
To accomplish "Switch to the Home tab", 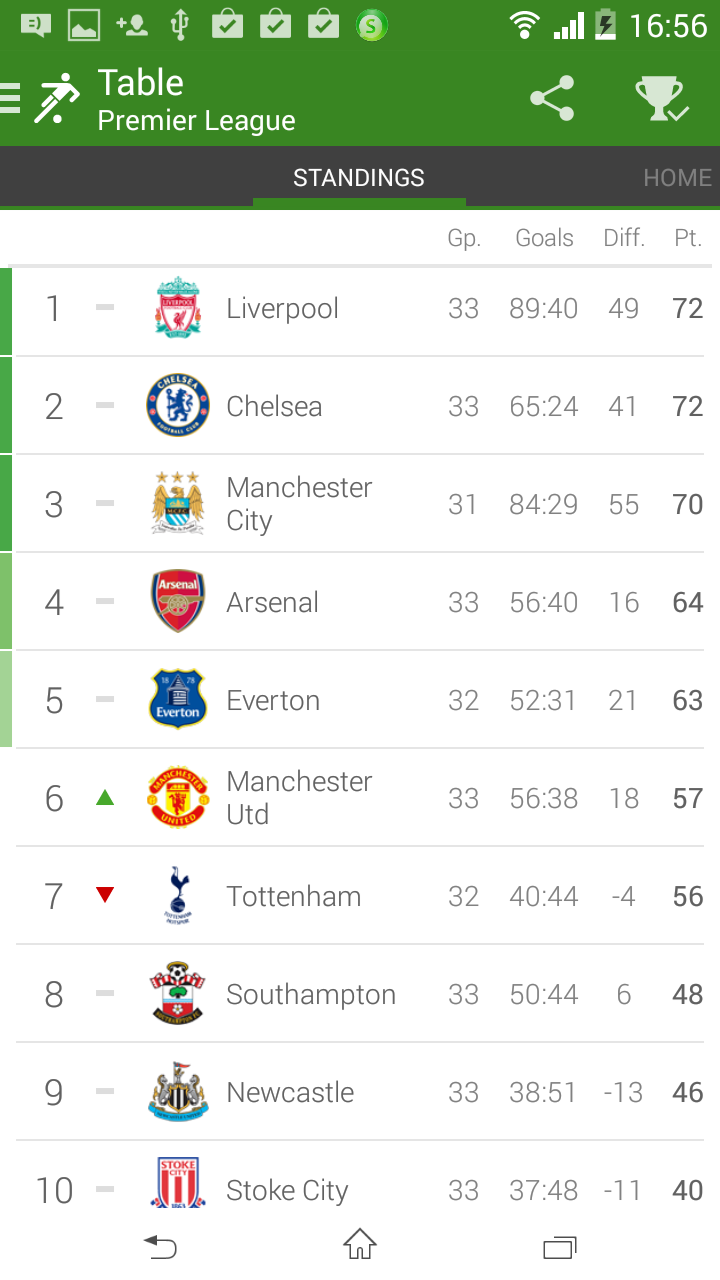I will [677, 178].
